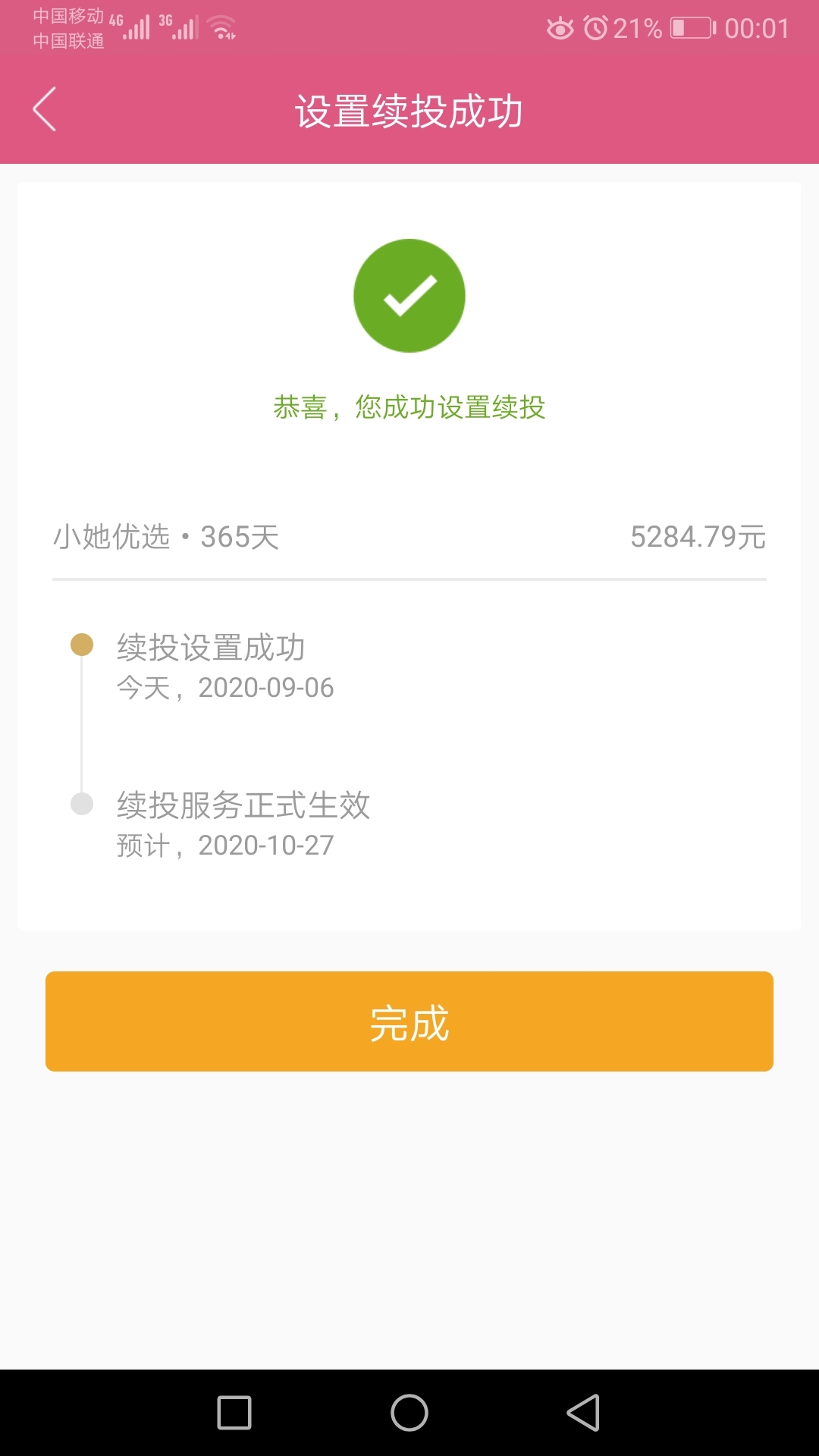
Task: Open recent apps from navigation bar
Action: click(x=234, y=1413)
